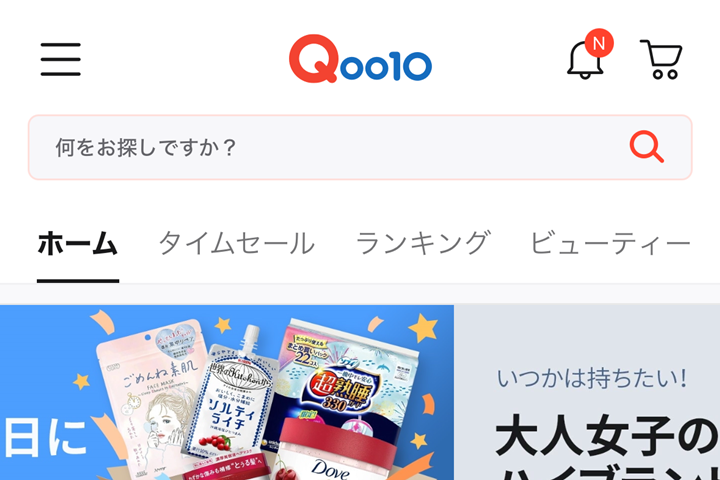720x480 pixels.
Task: Select the ホーム tab
Action: point(78,243)
